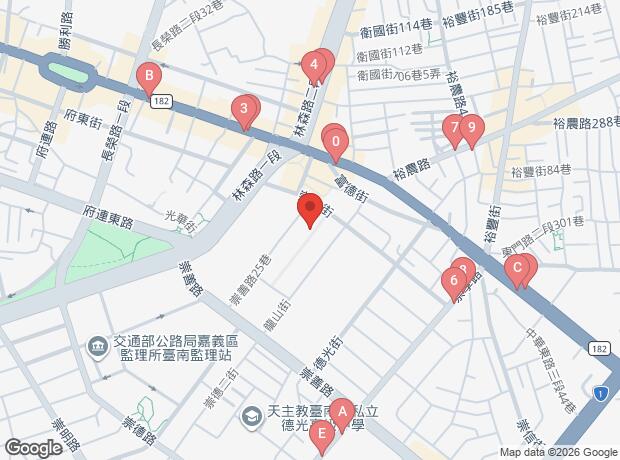Image resolution: width=620 pixels, height=460 pixels.
Task: Open the marker labeled A
Action: [x=342, y=414]
